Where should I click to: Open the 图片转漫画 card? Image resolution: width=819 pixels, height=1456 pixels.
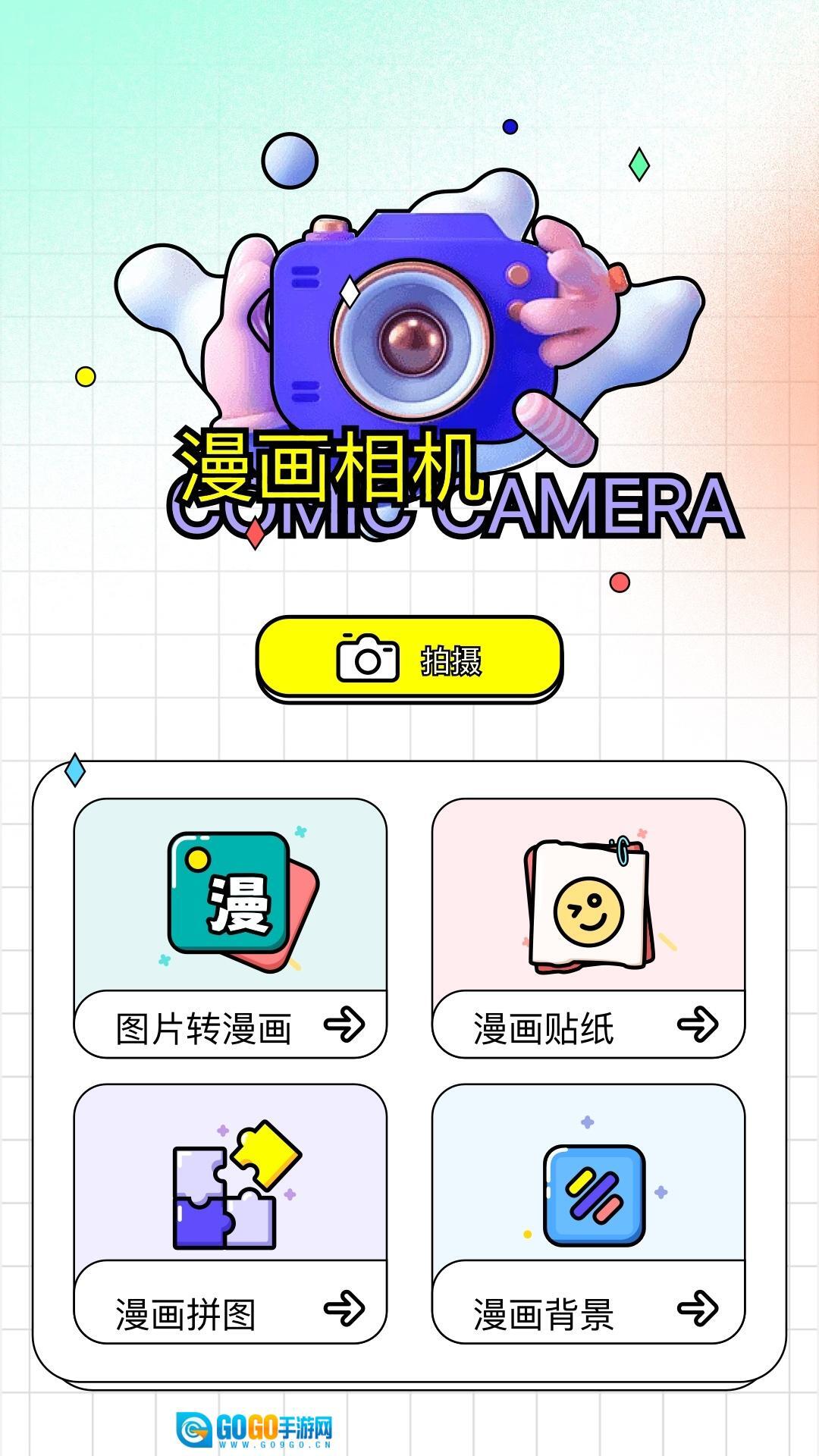click(230, 927)
